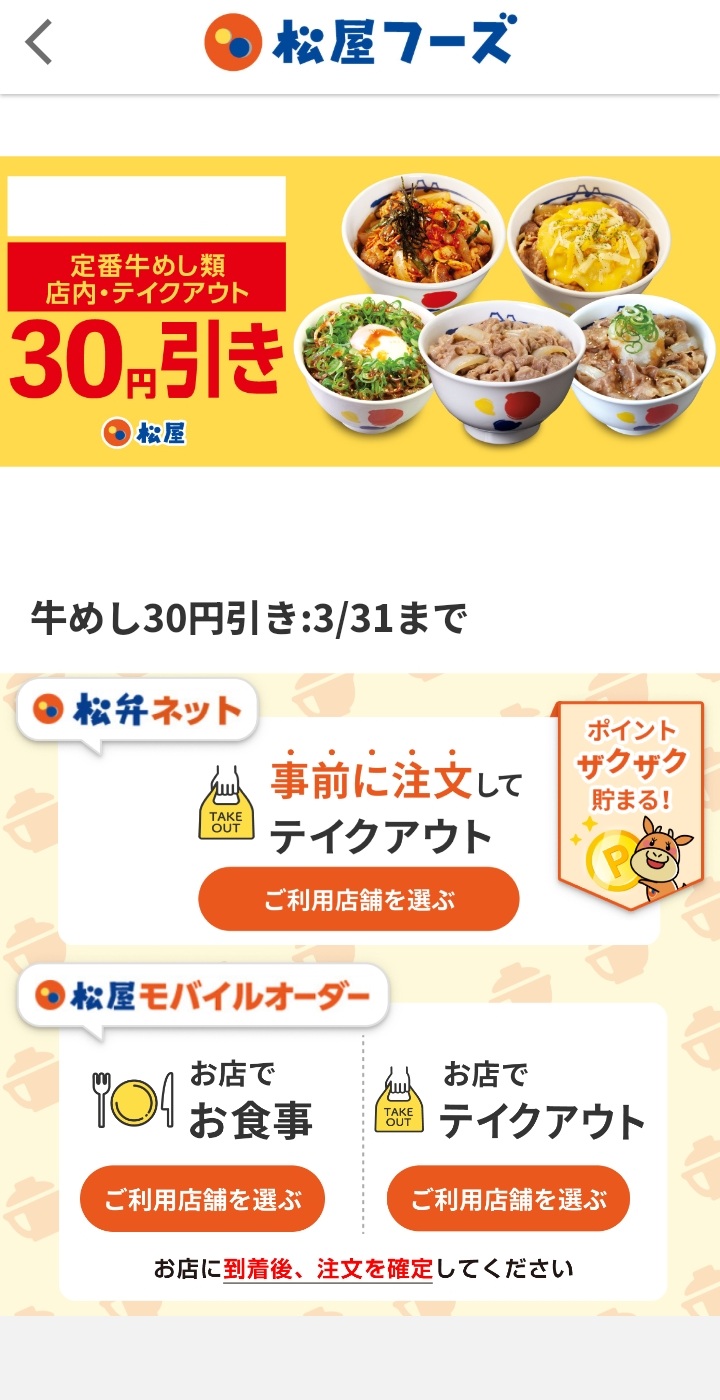Choose store for お店でお食事 mobile order
720x1400 pixels.
tap(202, 1199)
